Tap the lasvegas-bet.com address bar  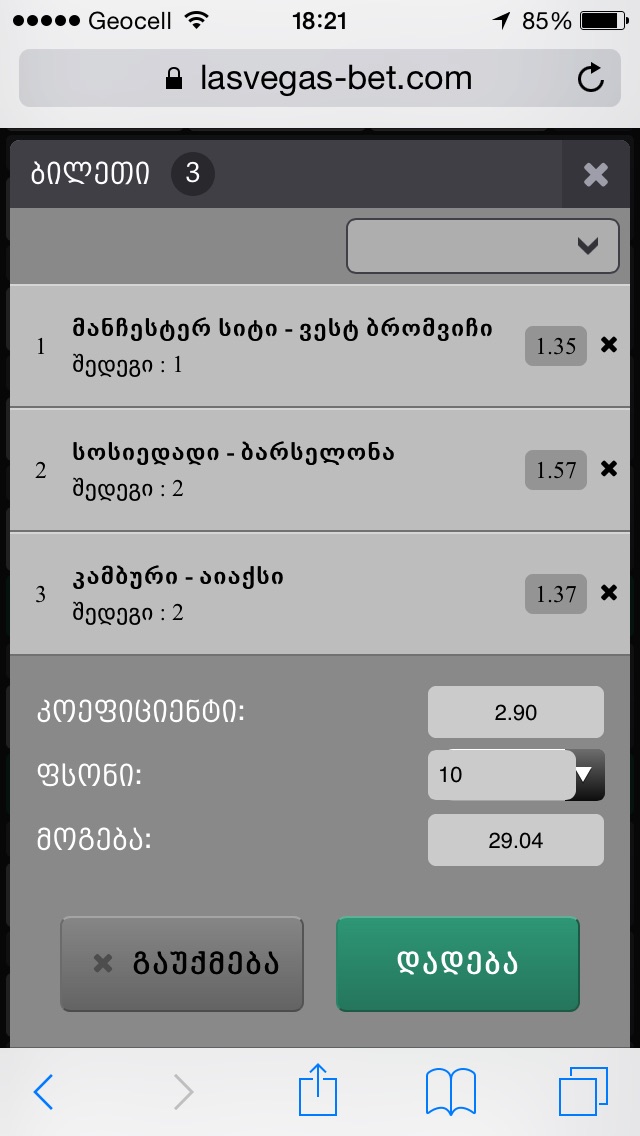tap(320, 78)
